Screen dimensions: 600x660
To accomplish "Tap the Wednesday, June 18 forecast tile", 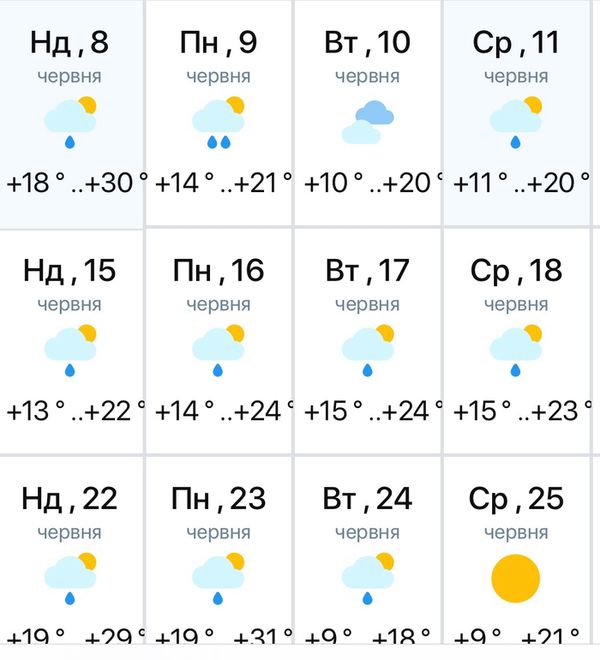I will pyautogui.click(x=516, y=340).
